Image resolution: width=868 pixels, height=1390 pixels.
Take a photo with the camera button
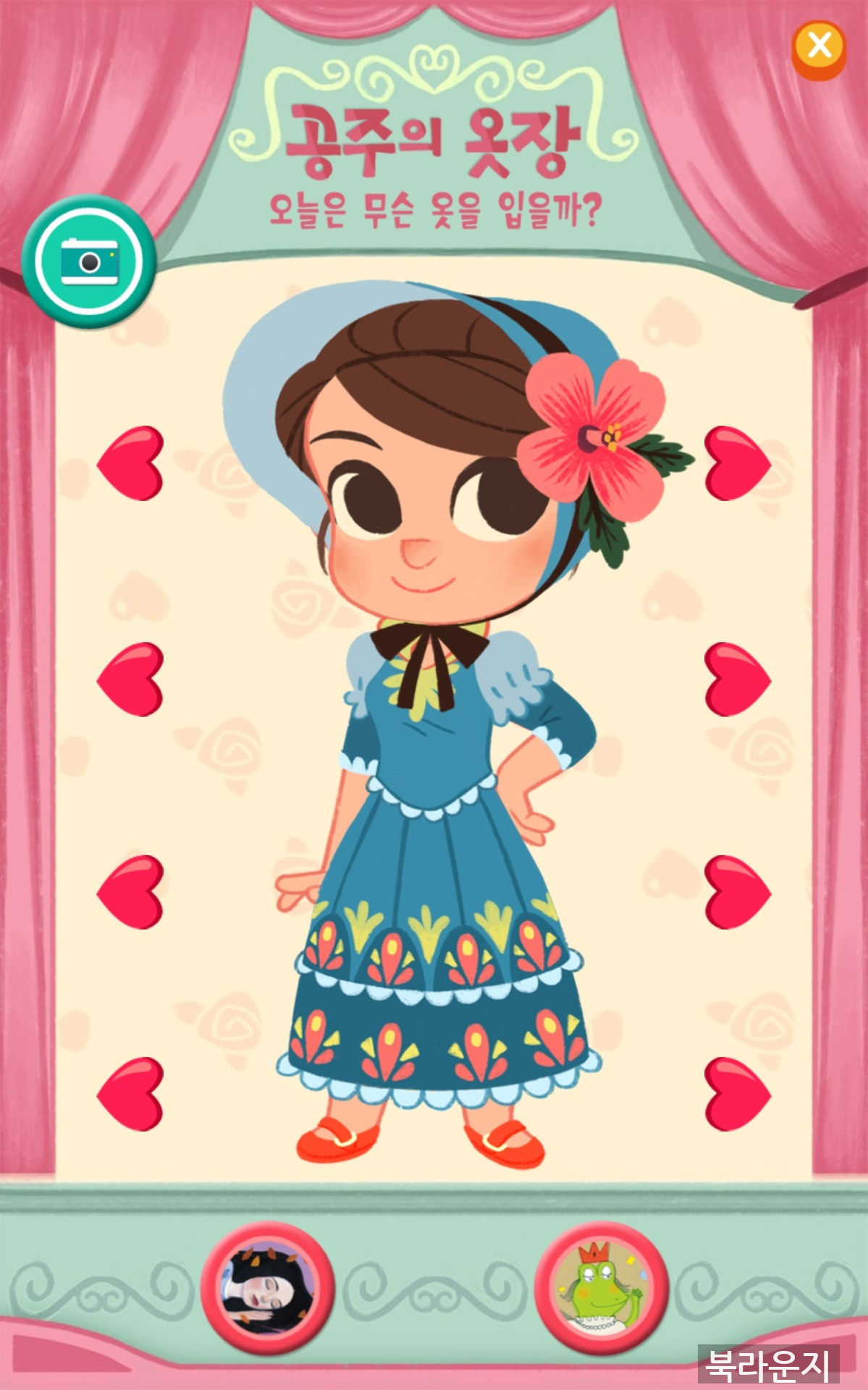[x=89, y=261]
